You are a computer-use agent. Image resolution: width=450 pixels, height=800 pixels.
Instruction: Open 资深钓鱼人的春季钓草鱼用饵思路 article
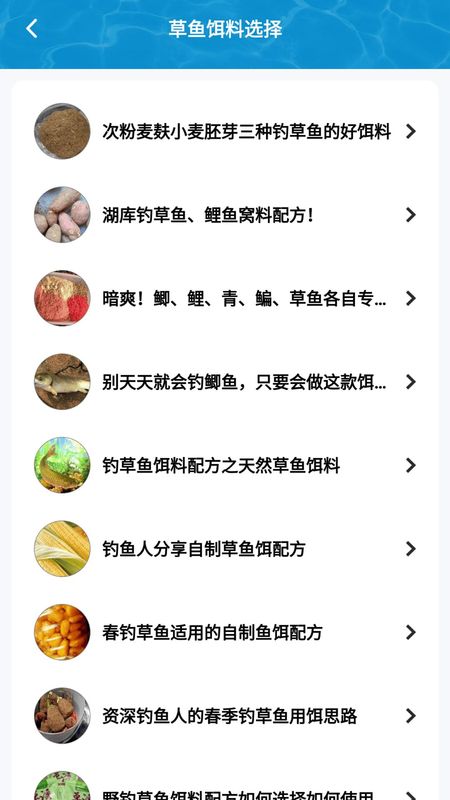point(225,716)
